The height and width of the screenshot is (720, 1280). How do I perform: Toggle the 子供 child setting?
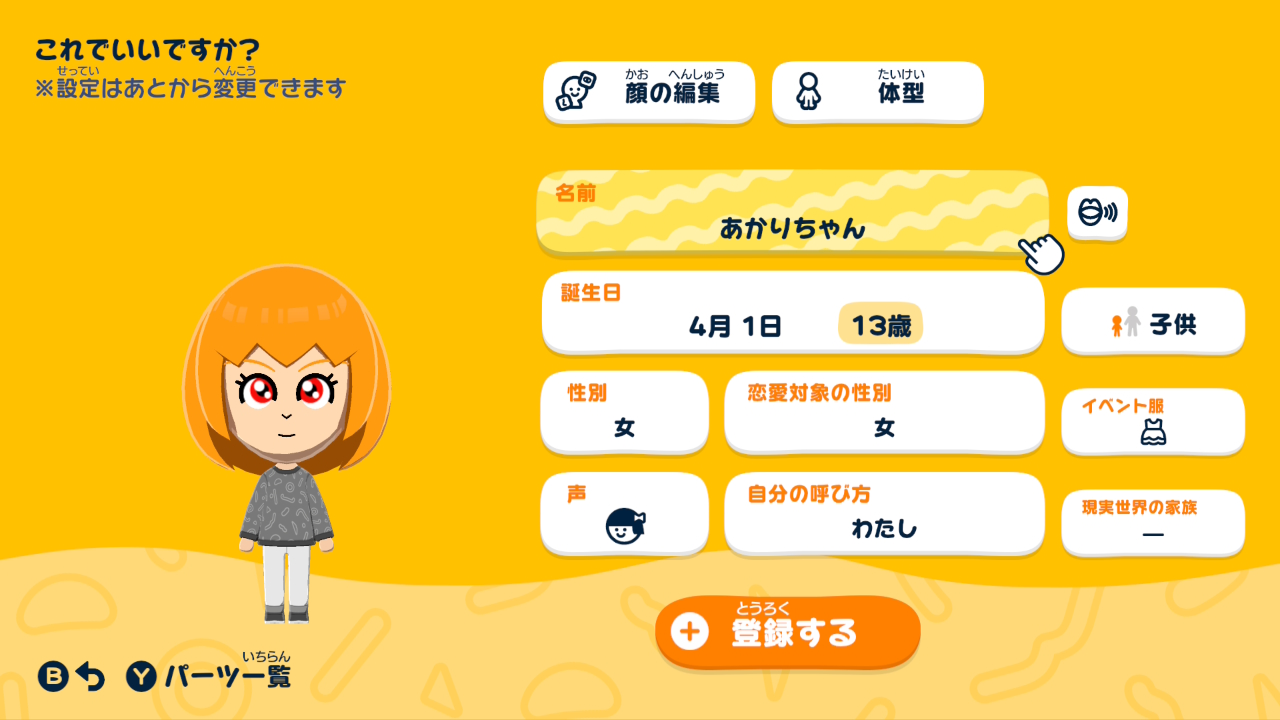click(x=1153, y=321)
